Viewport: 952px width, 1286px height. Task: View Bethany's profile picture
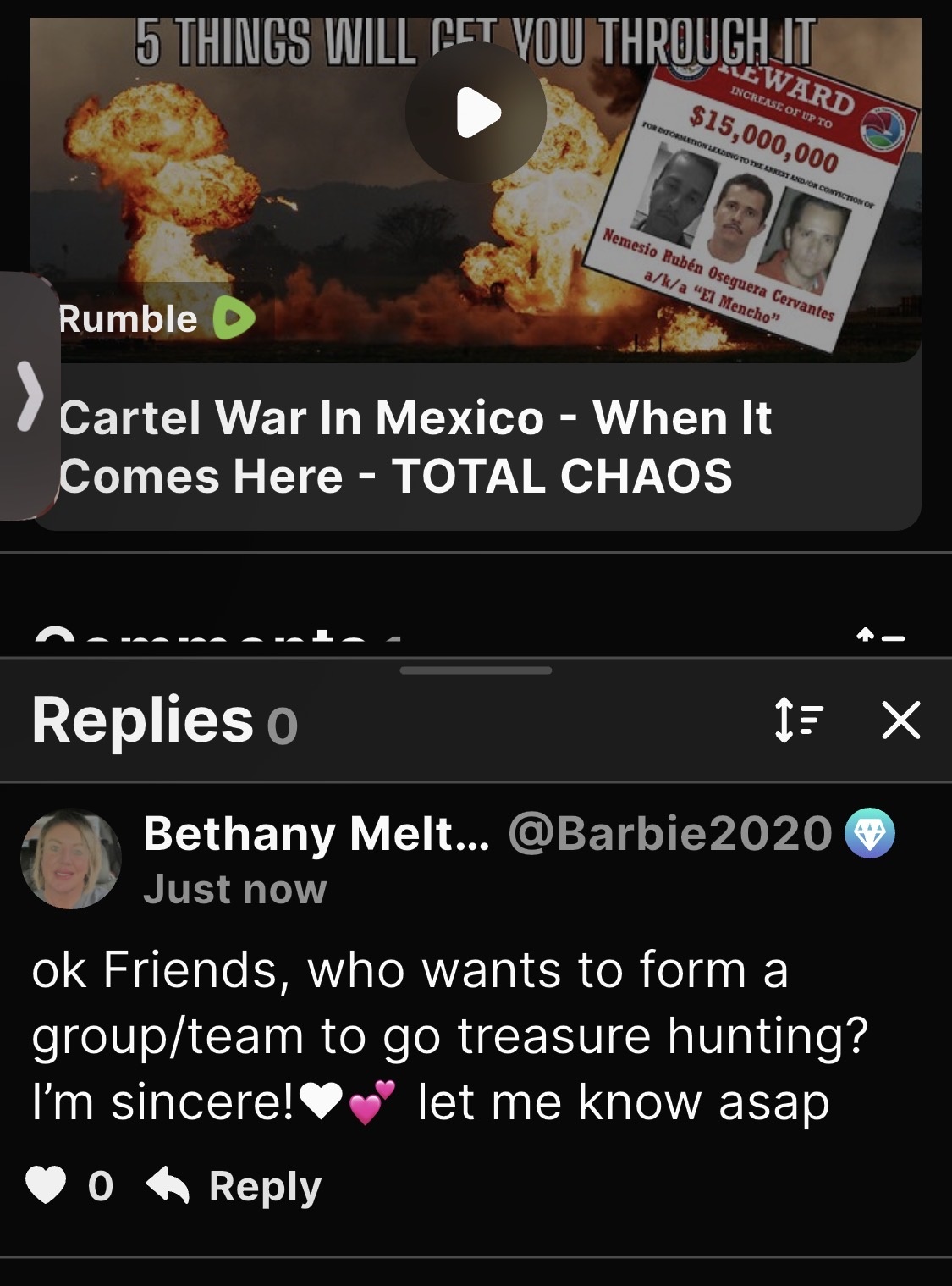[x=71, y=858]
